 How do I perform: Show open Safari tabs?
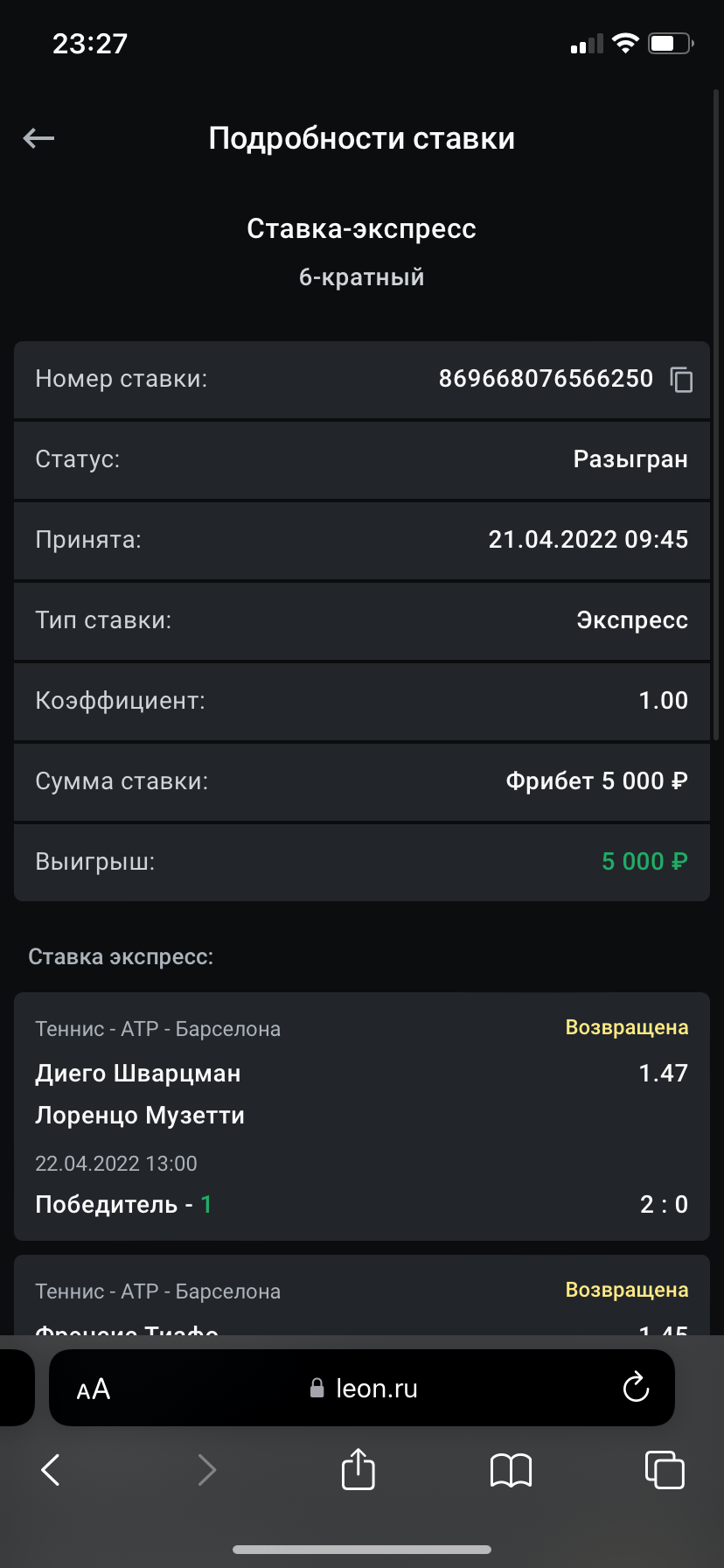pyautogui.click(x=665, y=1469)
